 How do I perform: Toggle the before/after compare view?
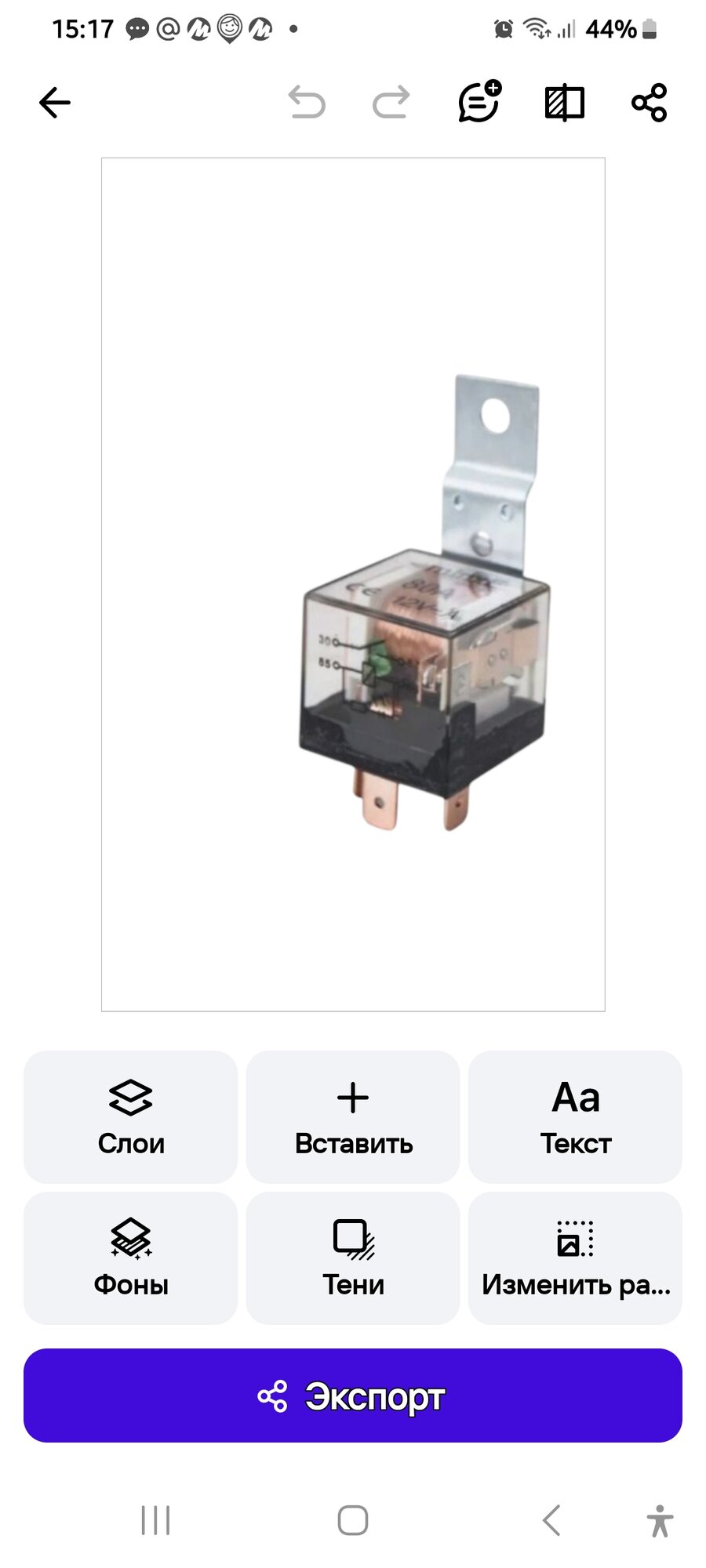565,103
